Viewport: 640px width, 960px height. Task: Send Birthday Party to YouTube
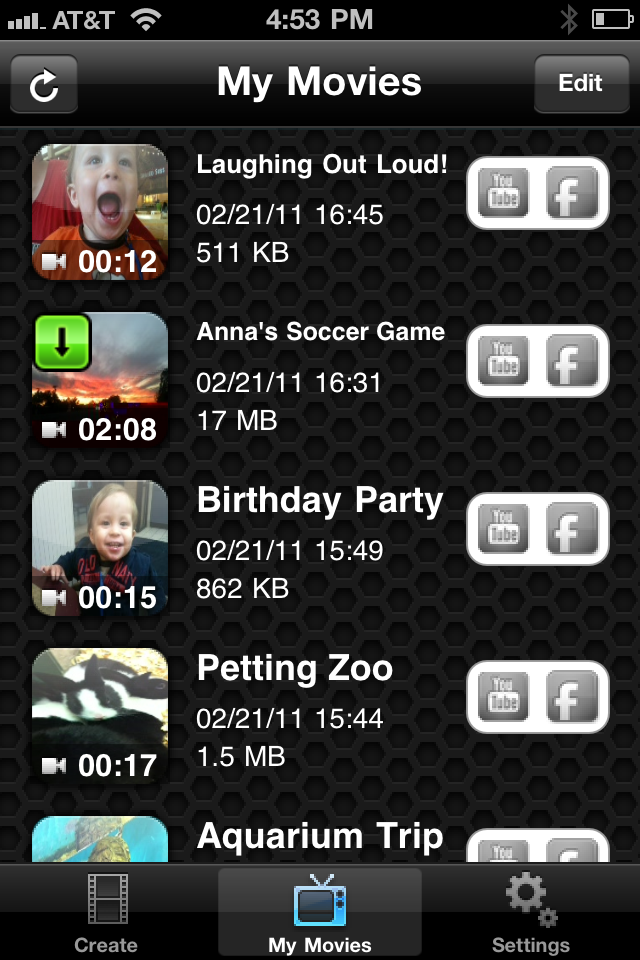[503, 529]
